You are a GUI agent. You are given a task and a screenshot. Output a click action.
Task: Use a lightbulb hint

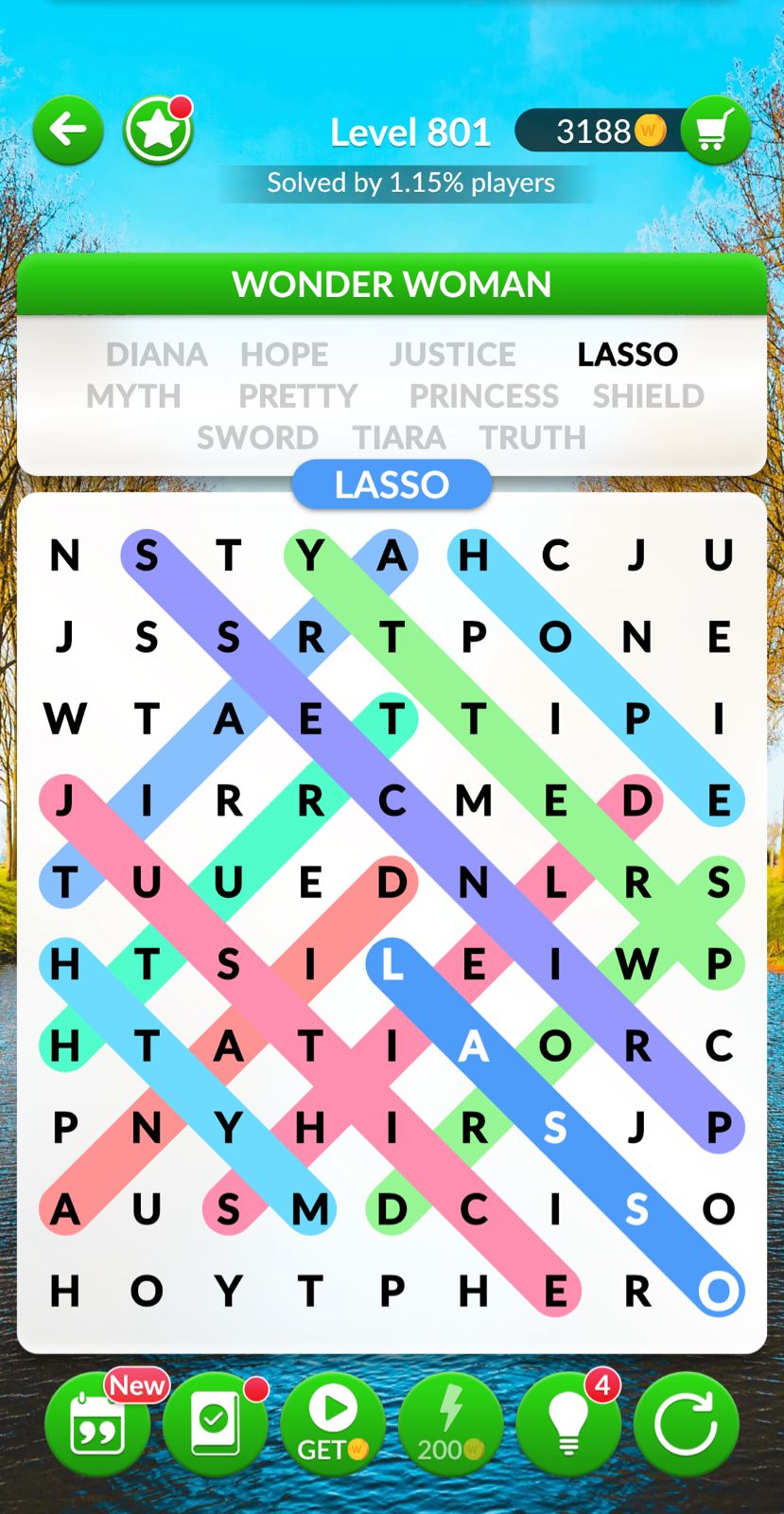(568, 1424)
